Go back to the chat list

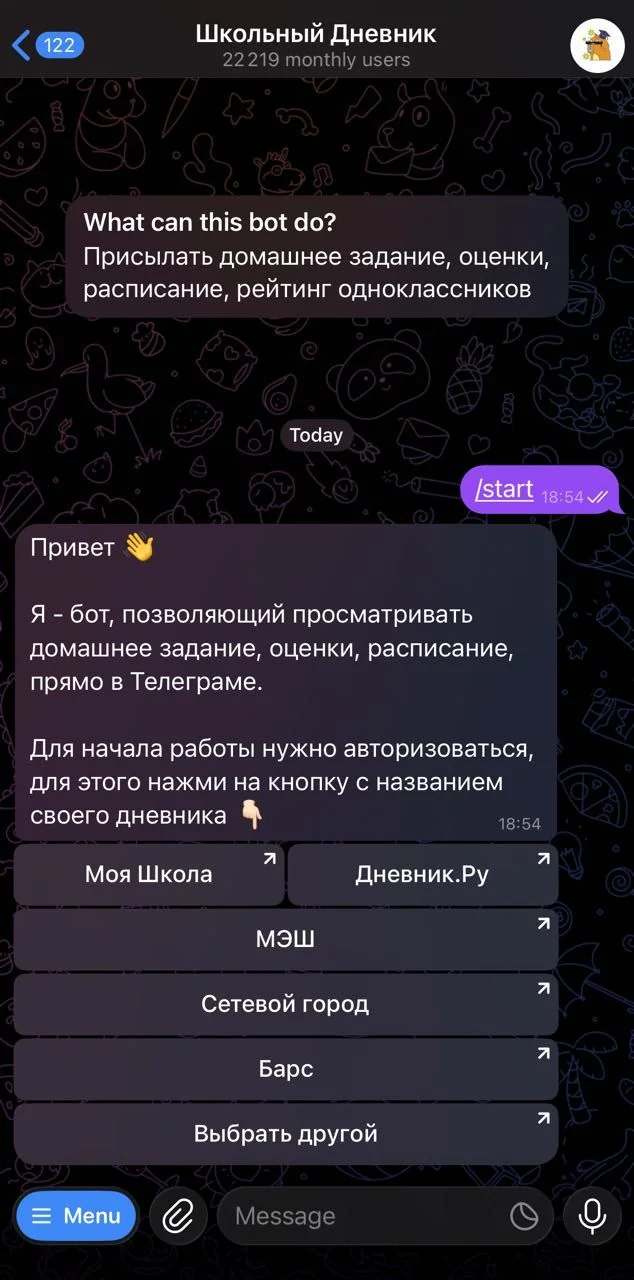47,45
